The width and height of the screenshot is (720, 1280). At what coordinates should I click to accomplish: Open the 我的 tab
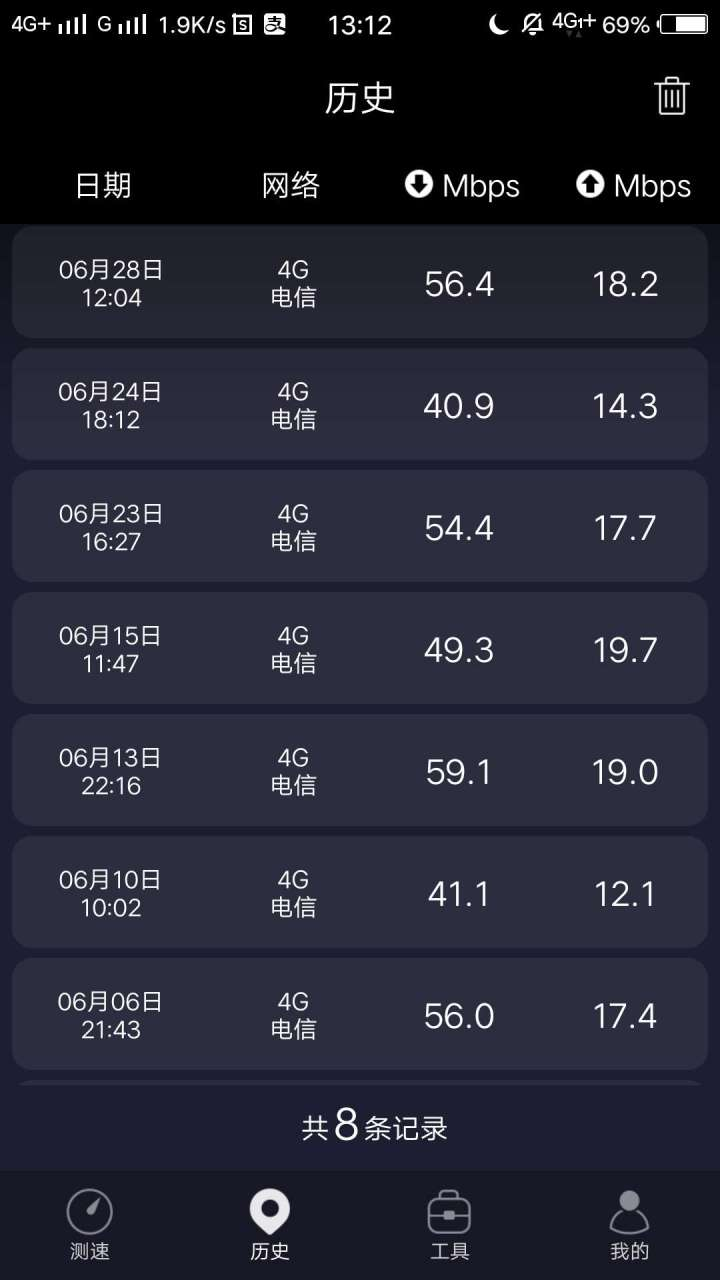[x=630, y=1225]
